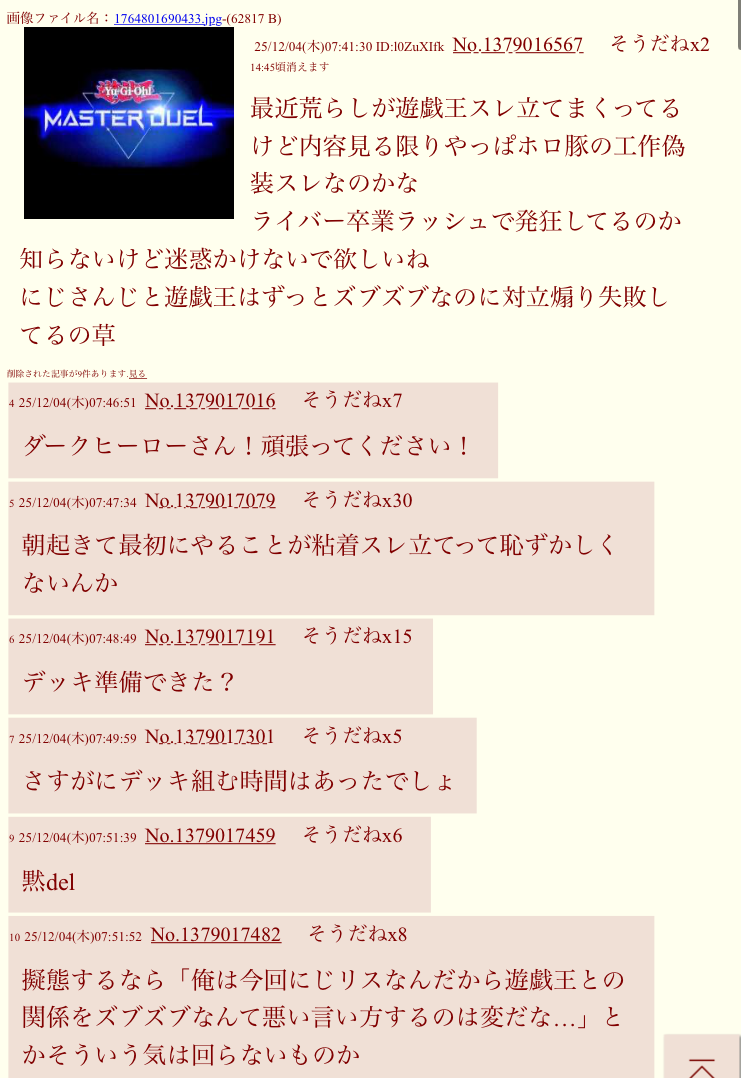Tap post number No.1379017016
Screen dimensions: 741x1078
click(x=210, y=401)
